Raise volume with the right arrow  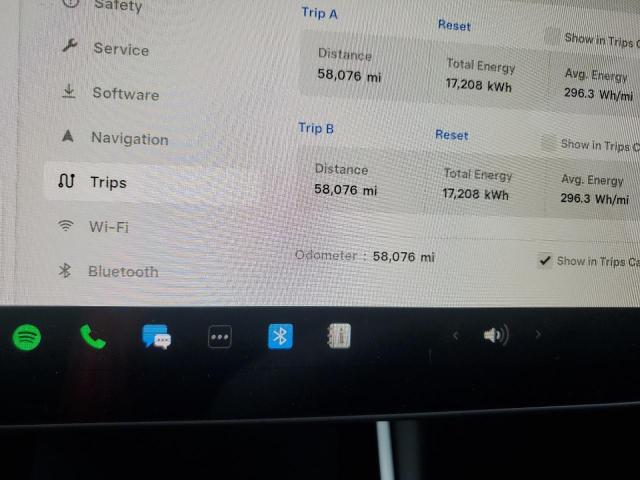[x=538, y=334]
